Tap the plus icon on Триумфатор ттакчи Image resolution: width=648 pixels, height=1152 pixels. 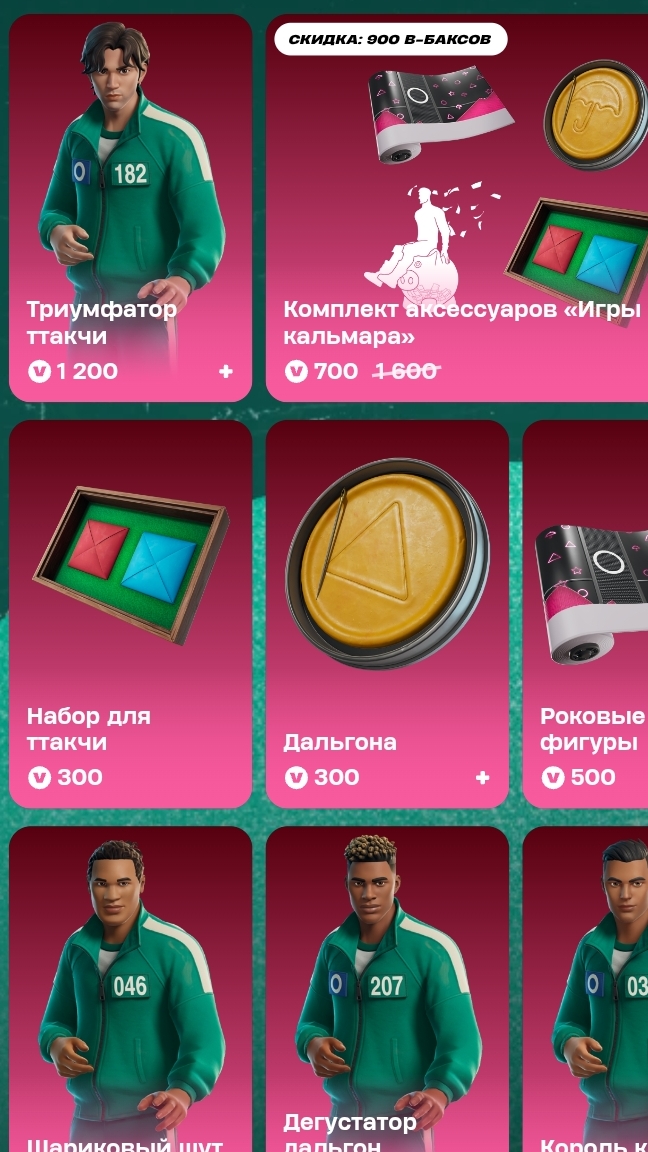(x=226, y=372)
